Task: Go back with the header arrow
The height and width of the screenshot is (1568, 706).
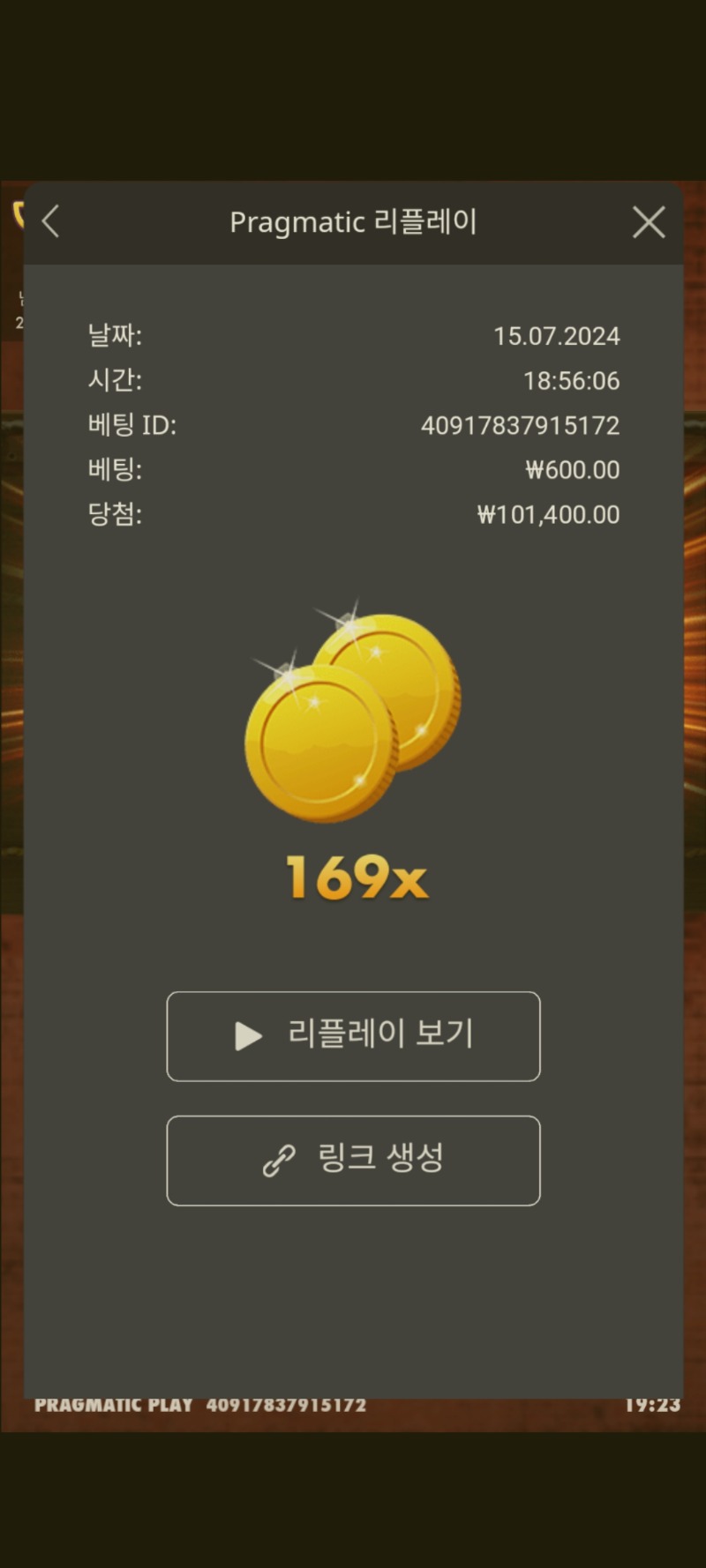Action: (51, 221)
